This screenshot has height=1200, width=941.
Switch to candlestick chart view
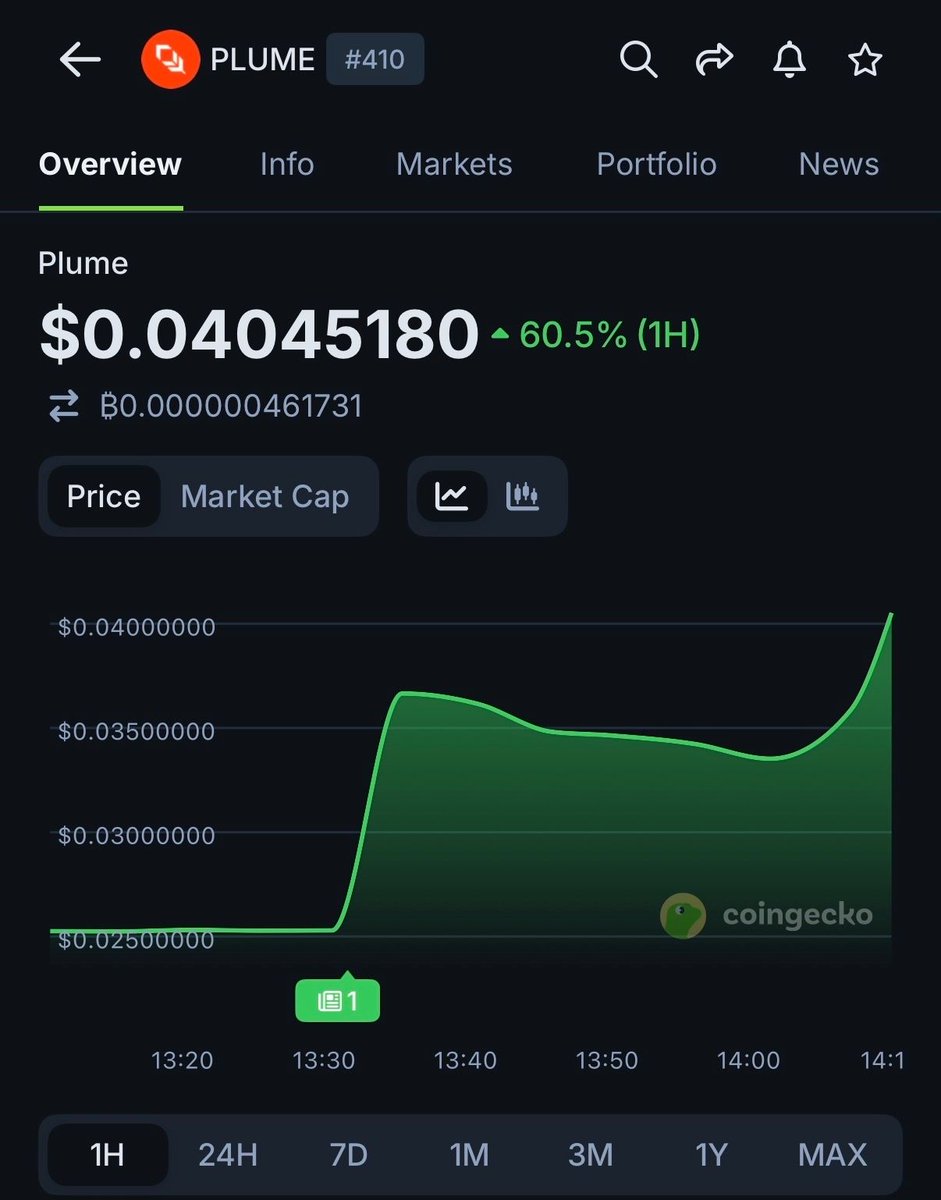[523, 496]
